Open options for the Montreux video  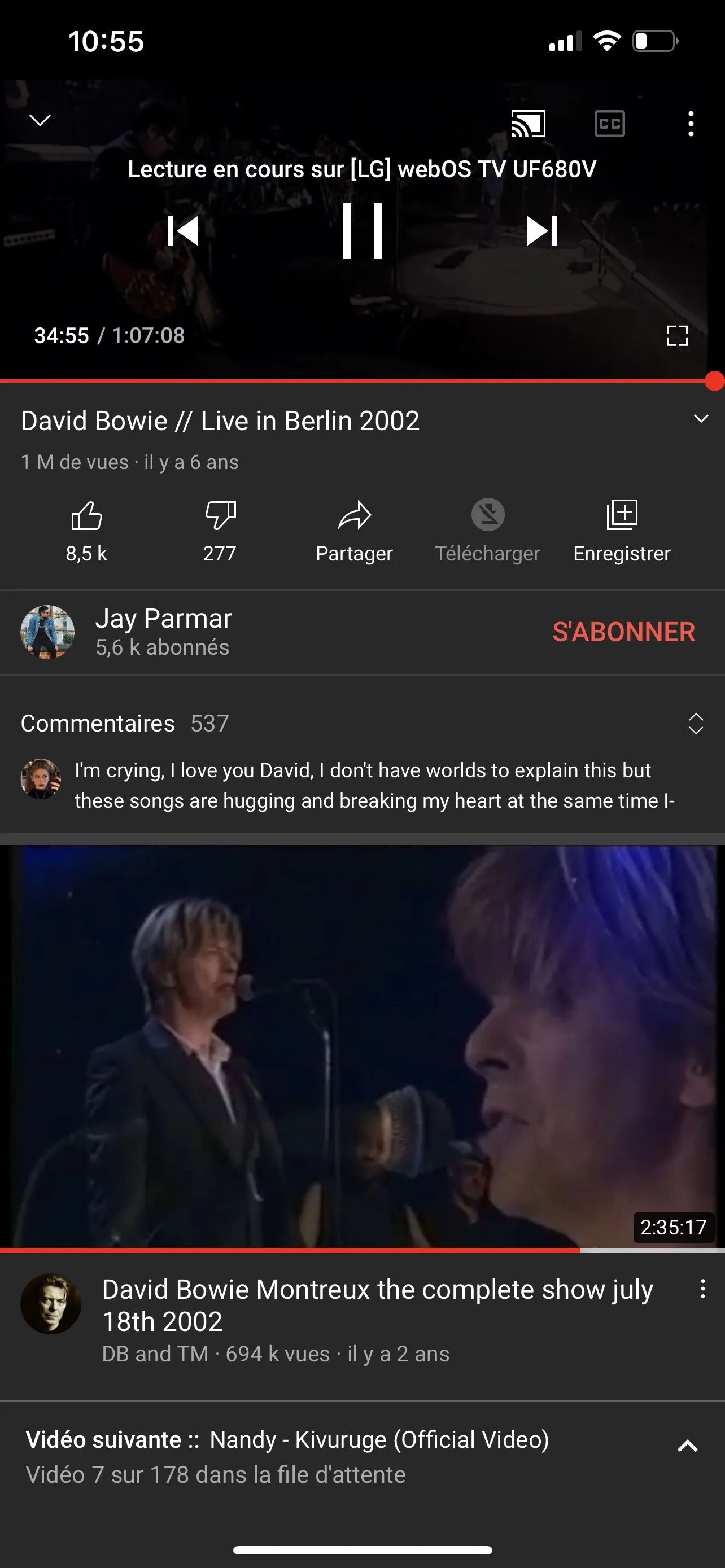click(x=702, y=1289)
